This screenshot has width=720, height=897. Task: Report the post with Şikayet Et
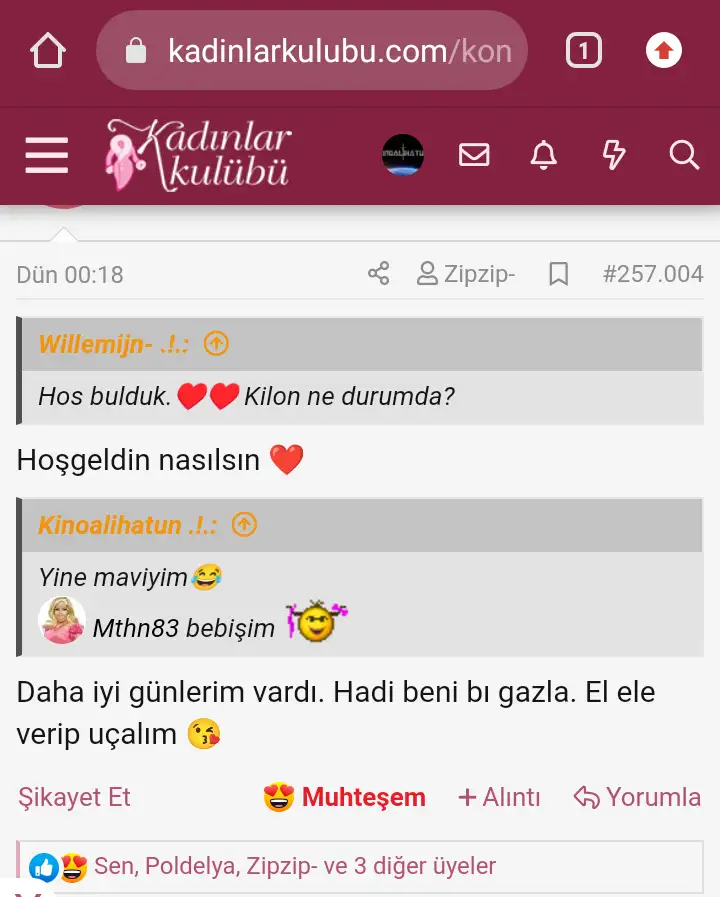point(74,797)
